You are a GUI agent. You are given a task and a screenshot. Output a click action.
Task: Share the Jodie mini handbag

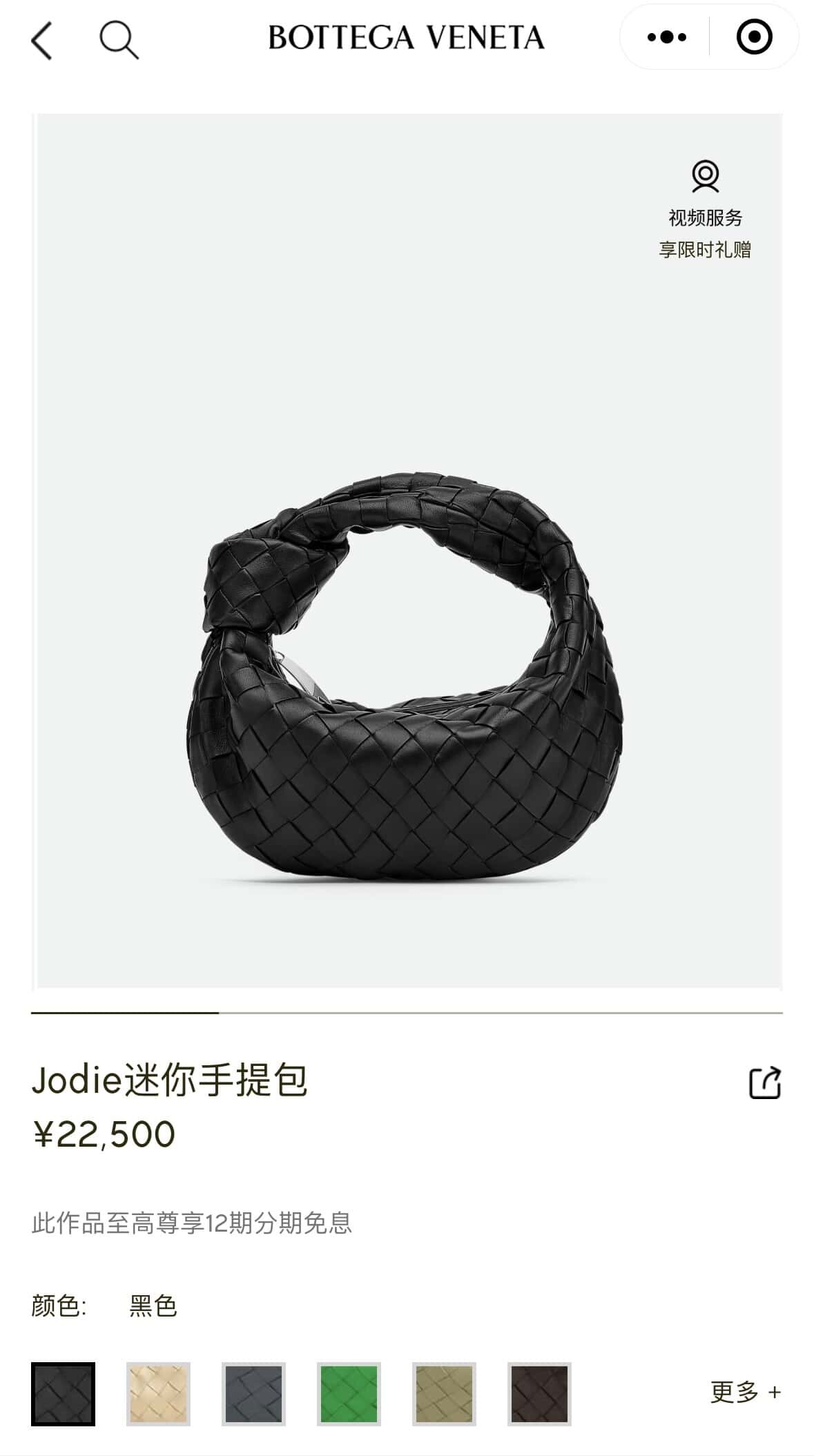click(x=765, y=1083)
